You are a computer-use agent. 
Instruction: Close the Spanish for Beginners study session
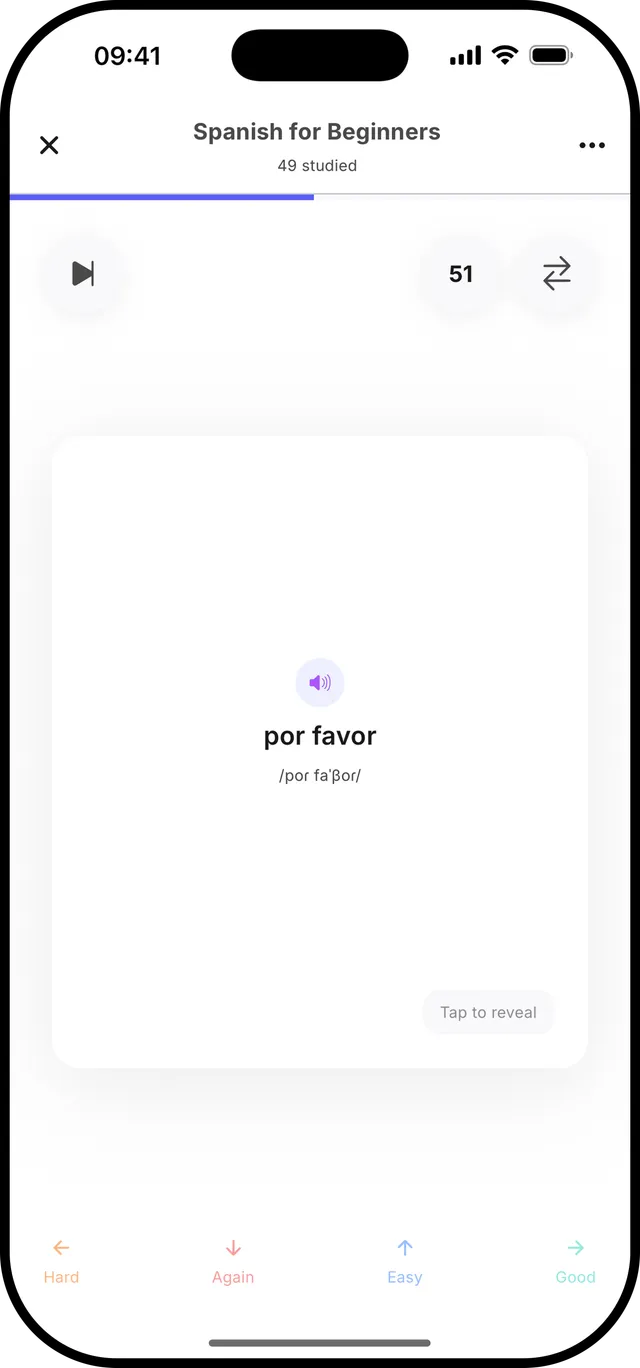pos(49,145)
